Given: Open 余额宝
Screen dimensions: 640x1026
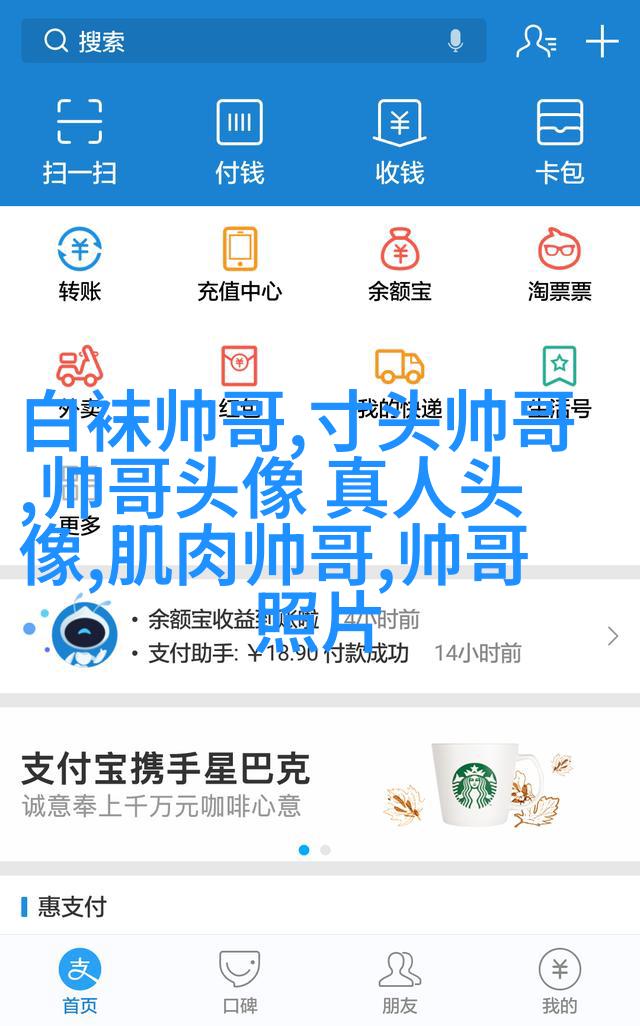Looking at the screenshot, I should 399,264.
